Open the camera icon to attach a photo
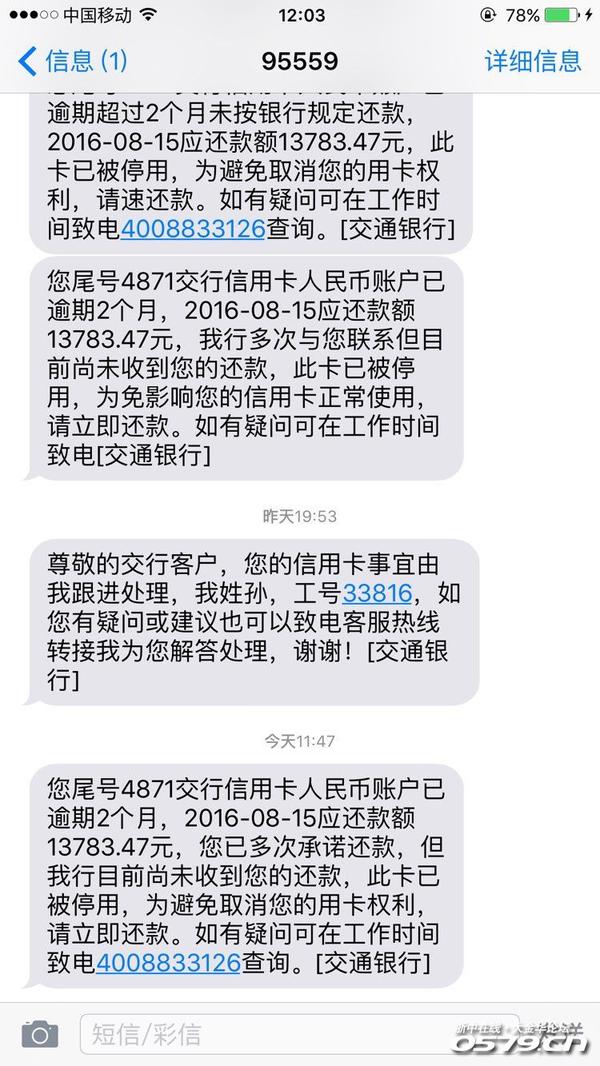This screenshot has height=1066, width=600. (x=38, y=1034)
